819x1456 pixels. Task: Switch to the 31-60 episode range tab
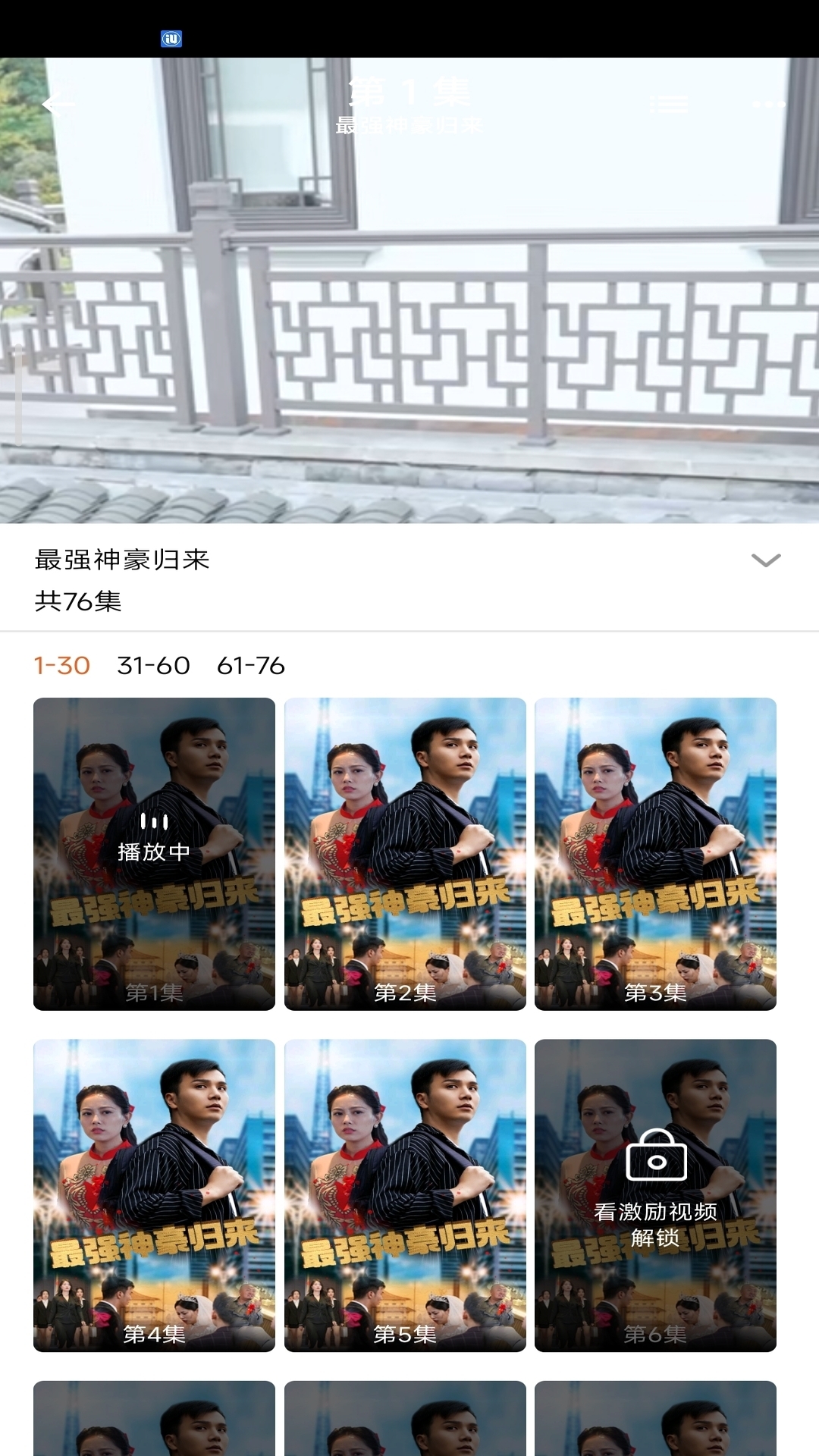pos(152,667)
